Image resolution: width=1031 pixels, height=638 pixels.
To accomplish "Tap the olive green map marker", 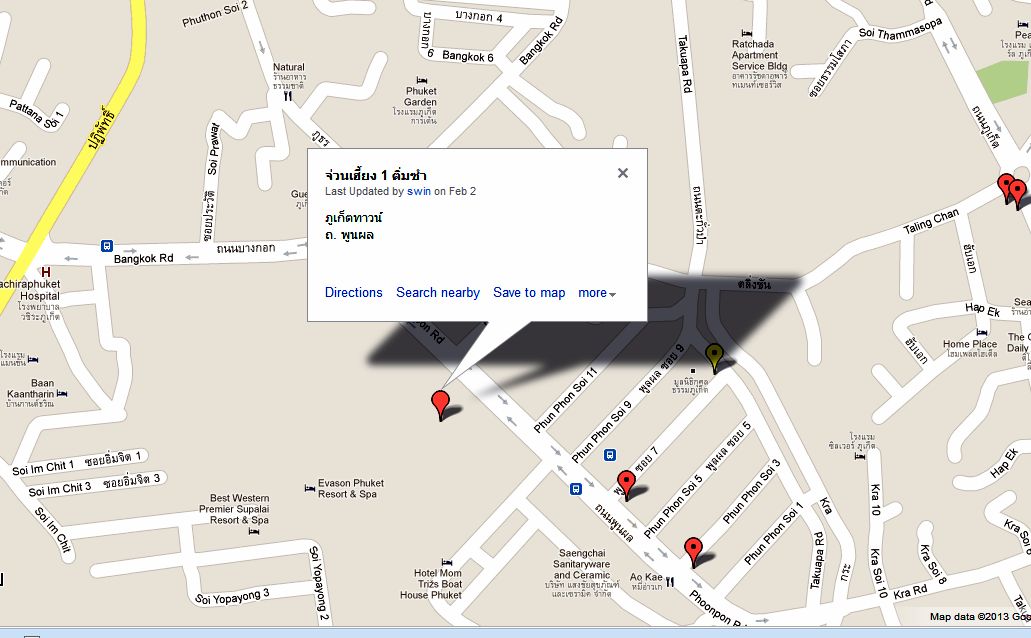I will pyautogui.click(x=714, y=354).
